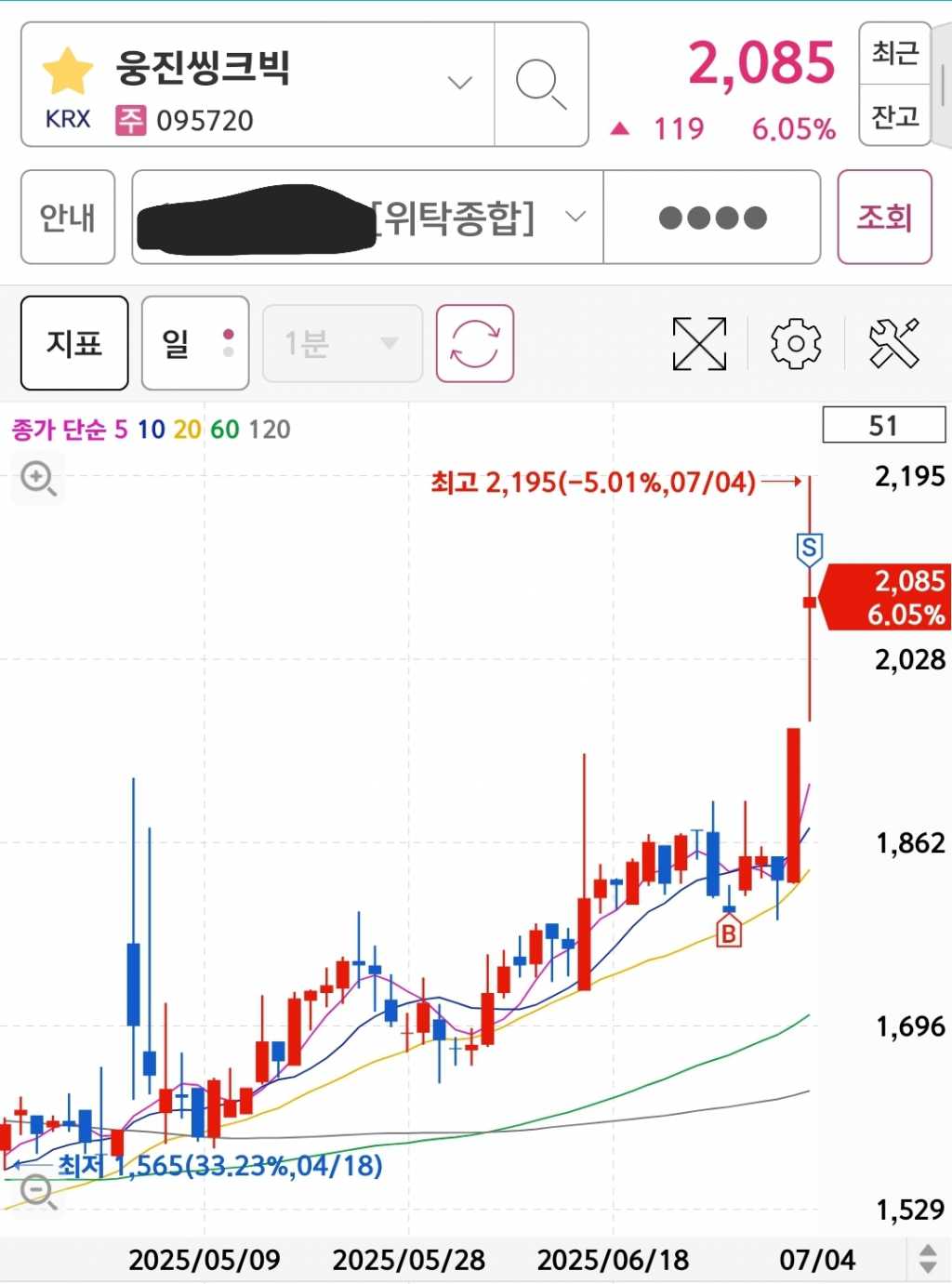
Task: Toggle the favorite star for 웅진씽크빅
Action: coord(68,73)
